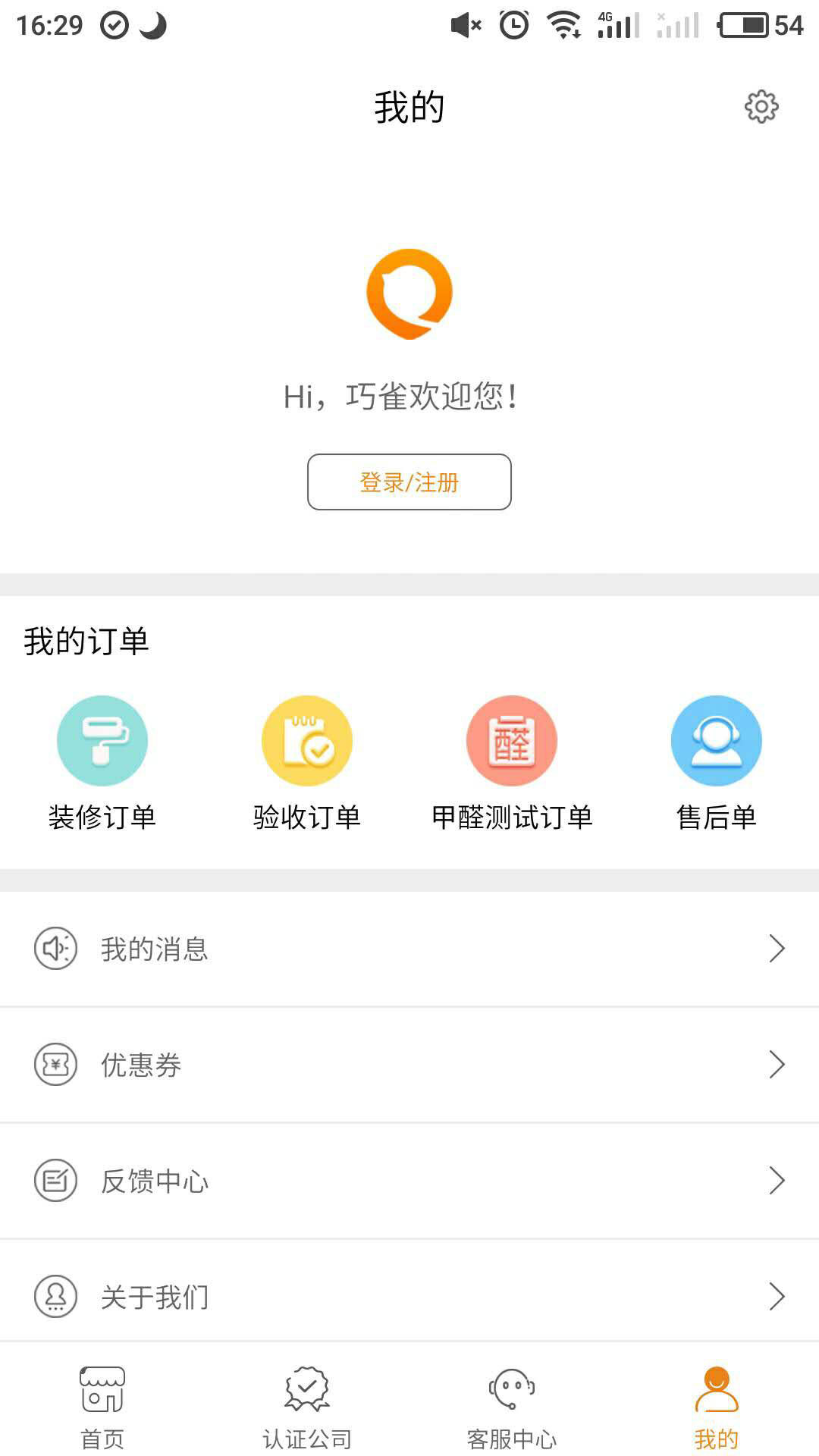Click the 优惠券 coupon ticket icon
Screen dimensions: 819x1456
(x=55, y=1064)
